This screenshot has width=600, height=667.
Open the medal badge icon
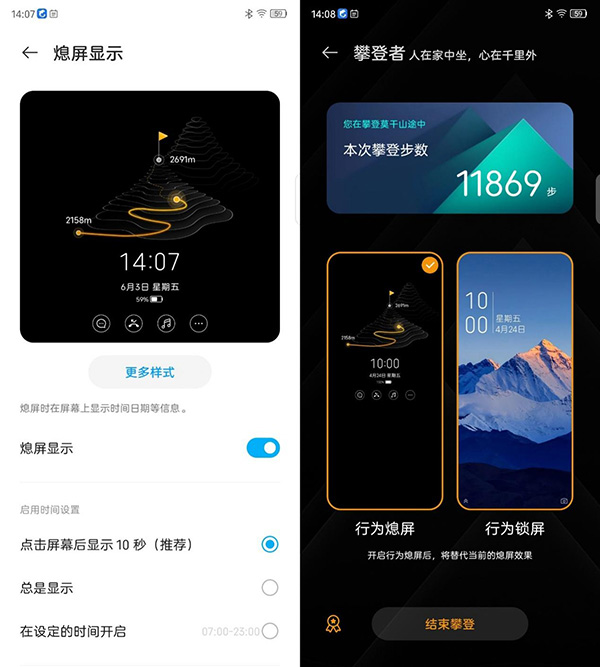click(333, 624)
